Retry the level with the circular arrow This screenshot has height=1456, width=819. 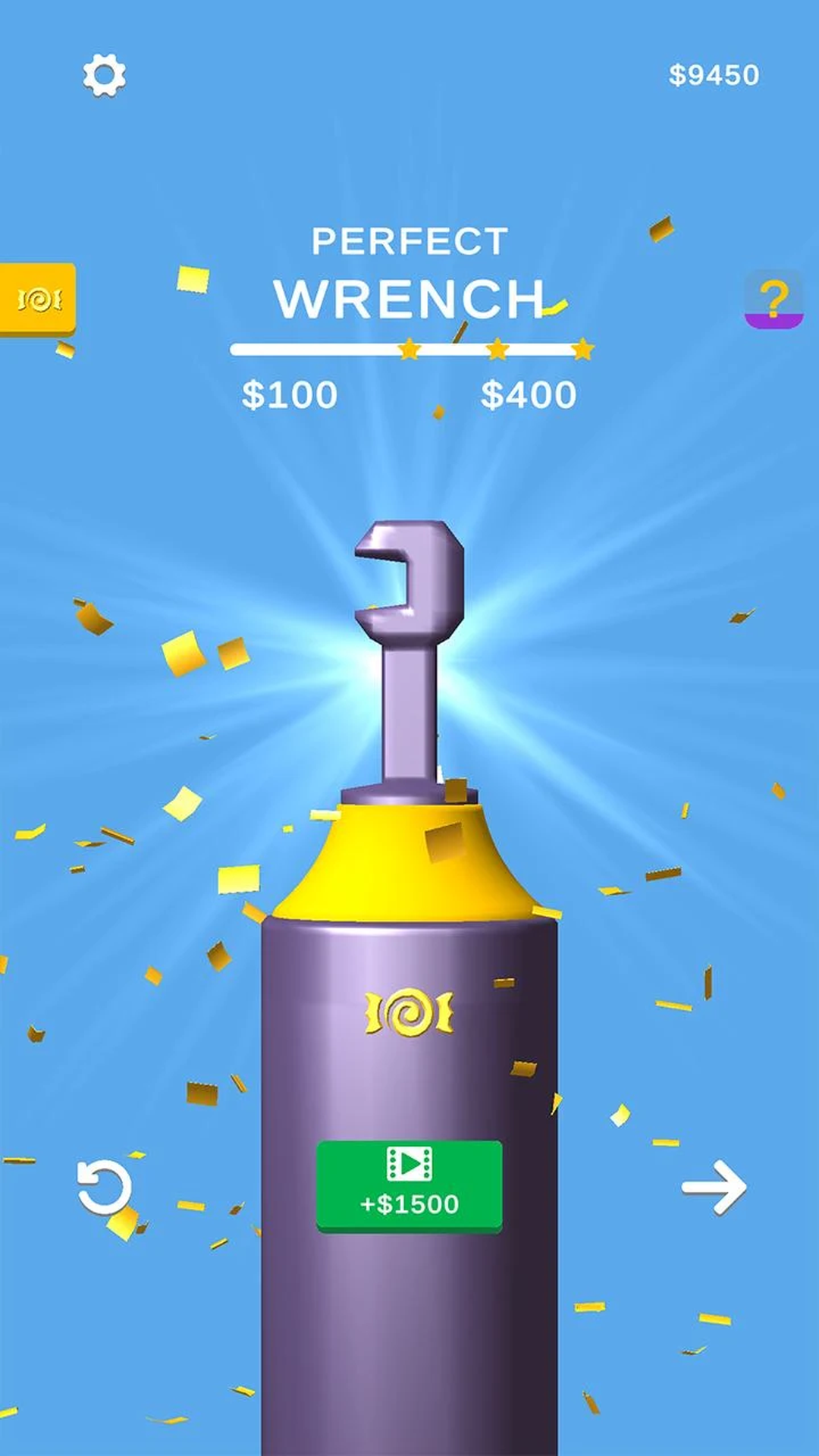[x=105, y=1188]
